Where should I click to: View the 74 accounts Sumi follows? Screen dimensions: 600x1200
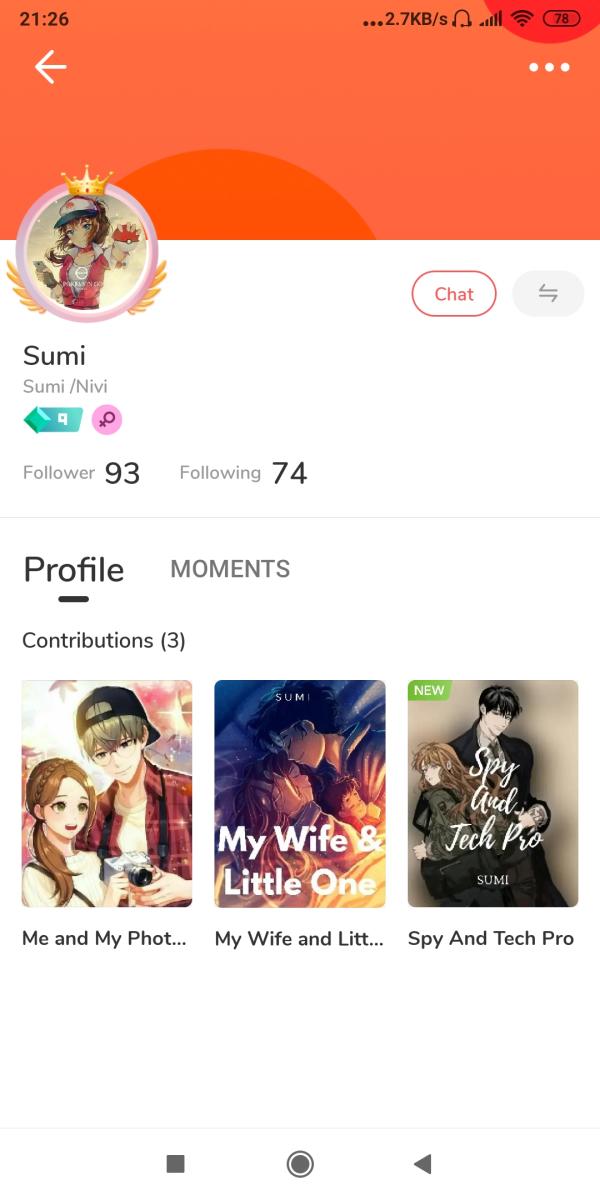pos(243,473)
